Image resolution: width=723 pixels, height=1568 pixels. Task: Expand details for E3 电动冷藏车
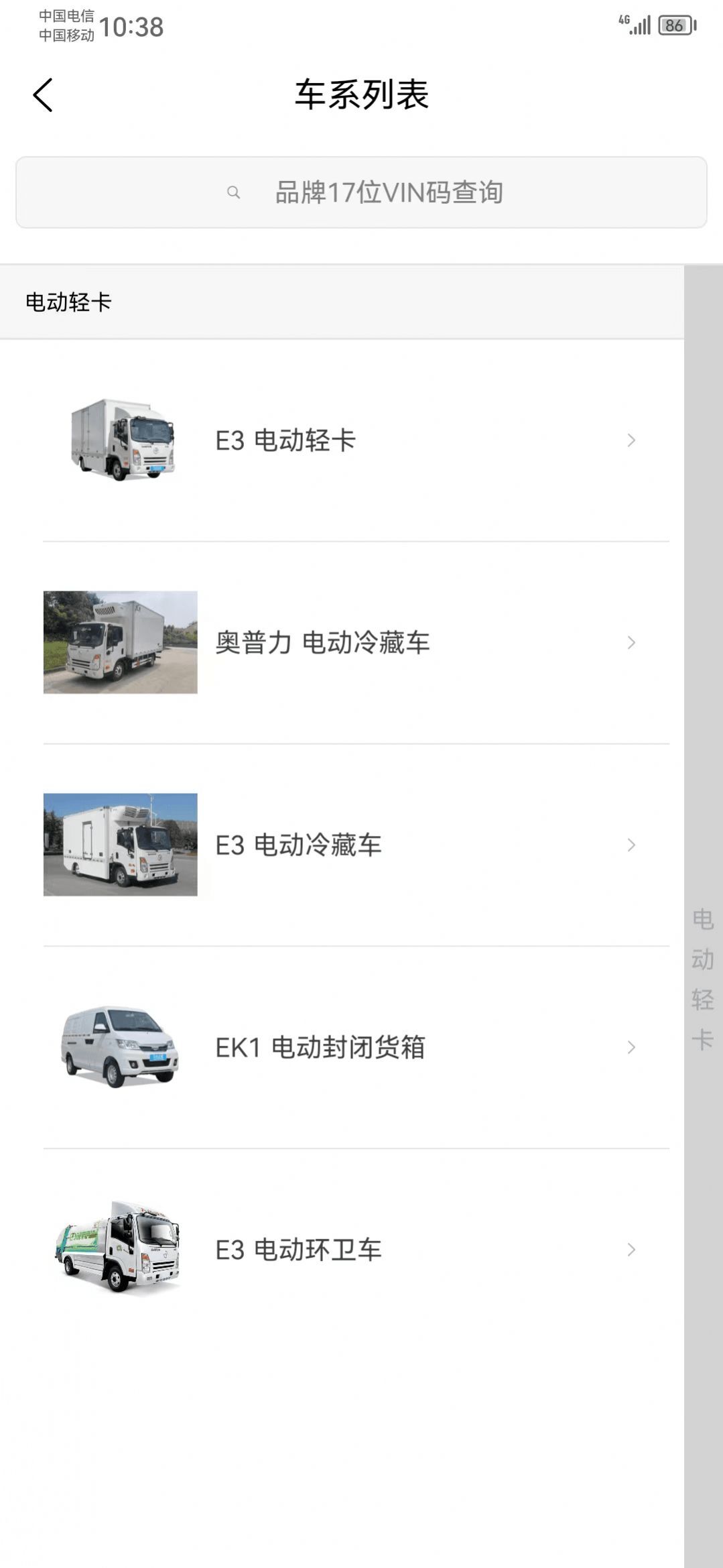pyautogui.click(x=631, y=845)
